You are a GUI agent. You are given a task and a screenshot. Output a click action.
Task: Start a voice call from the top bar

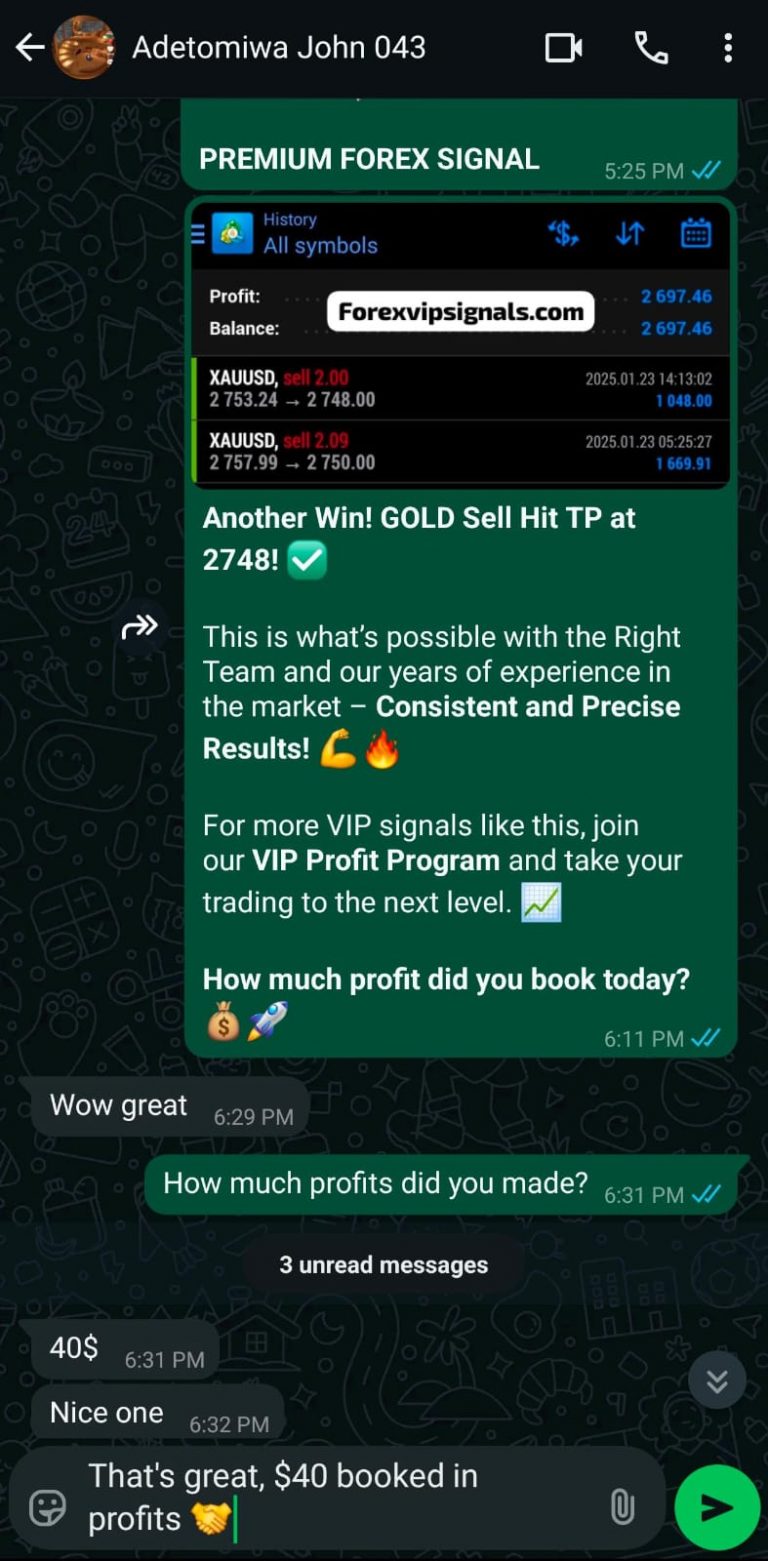coord(651,46)
